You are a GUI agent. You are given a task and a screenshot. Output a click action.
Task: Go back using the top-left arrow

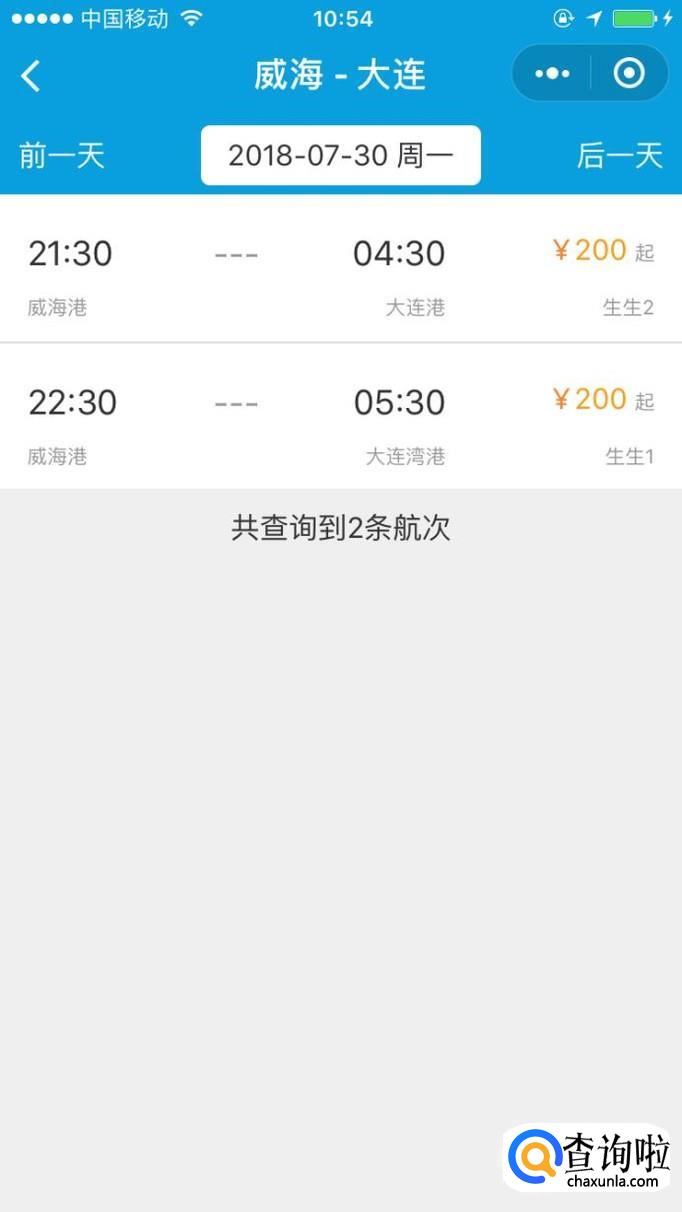[x=31, y=75]
